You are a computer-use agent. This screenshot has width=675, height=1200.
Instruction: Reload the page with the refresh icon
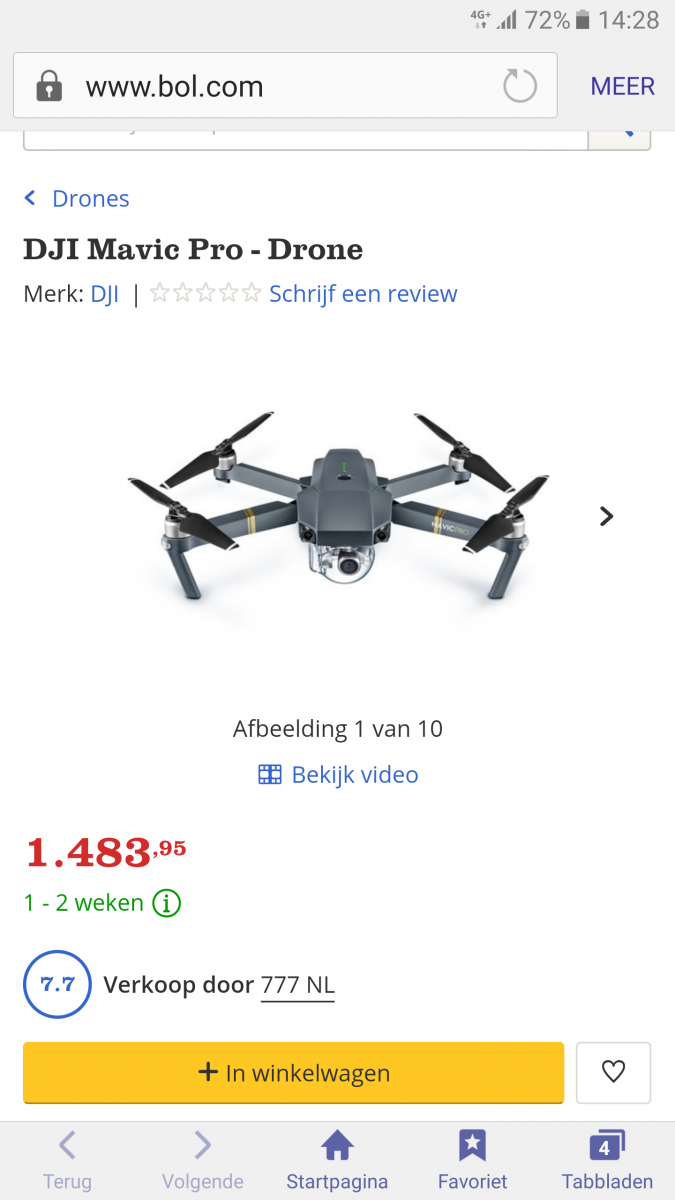pyautogui.click(x=519, y=87)
